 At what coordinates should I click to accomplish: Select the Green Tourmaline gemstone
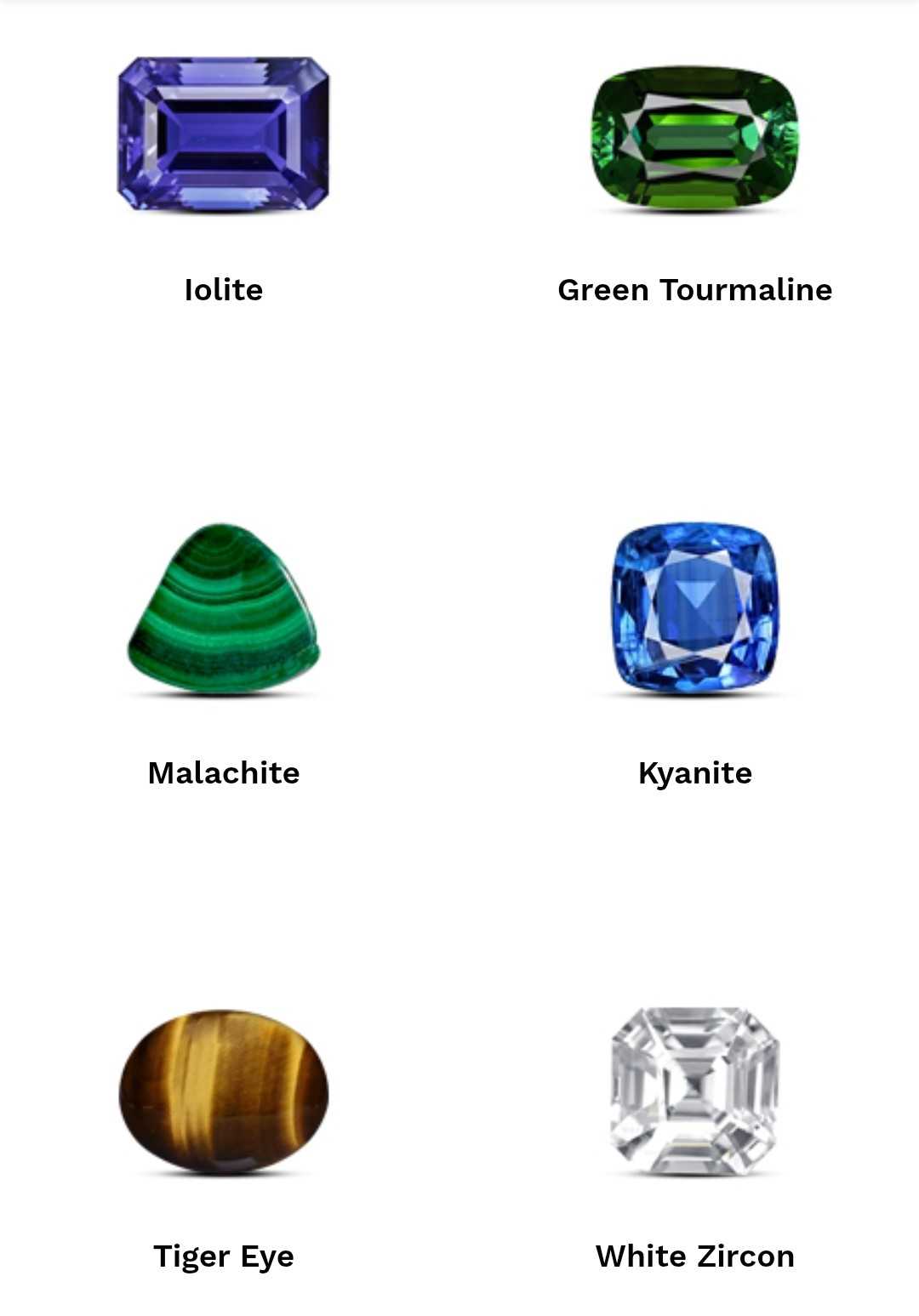click(x=694, y=138)
